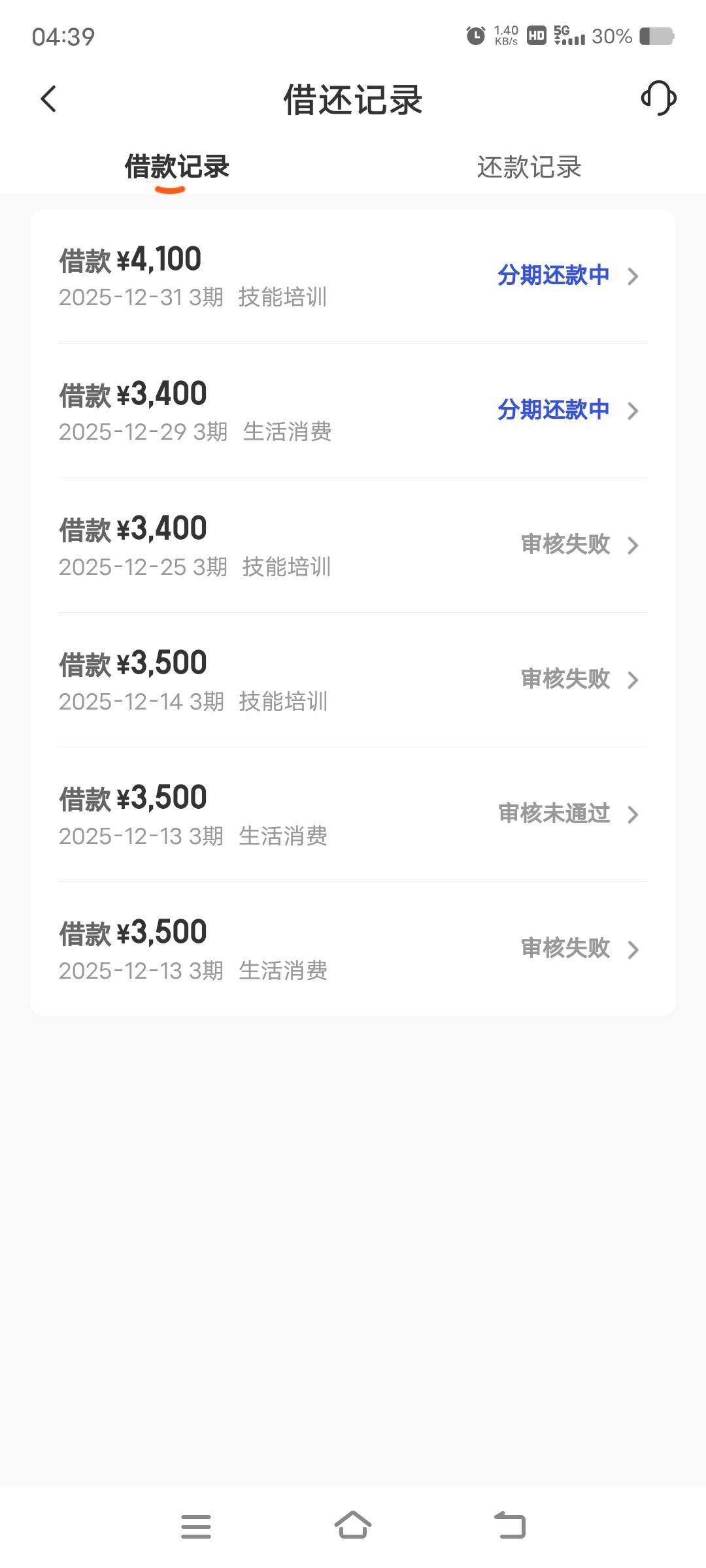View the ¥3,400 loan from 2025-12-29
The height and width of the screenshot is (1568, 706).
(353, 411)
